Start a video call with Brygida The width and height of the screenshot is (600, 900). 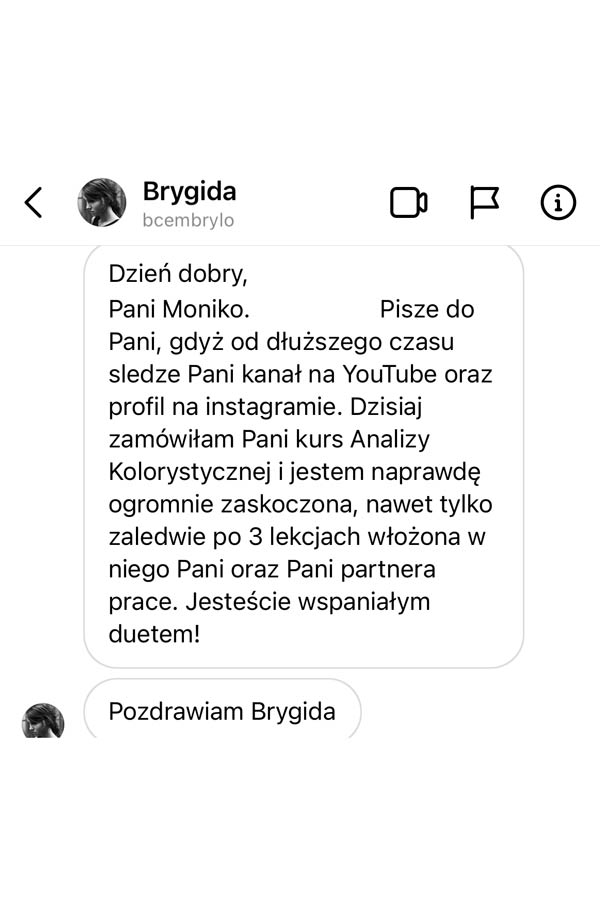click(x=408, y=202)
